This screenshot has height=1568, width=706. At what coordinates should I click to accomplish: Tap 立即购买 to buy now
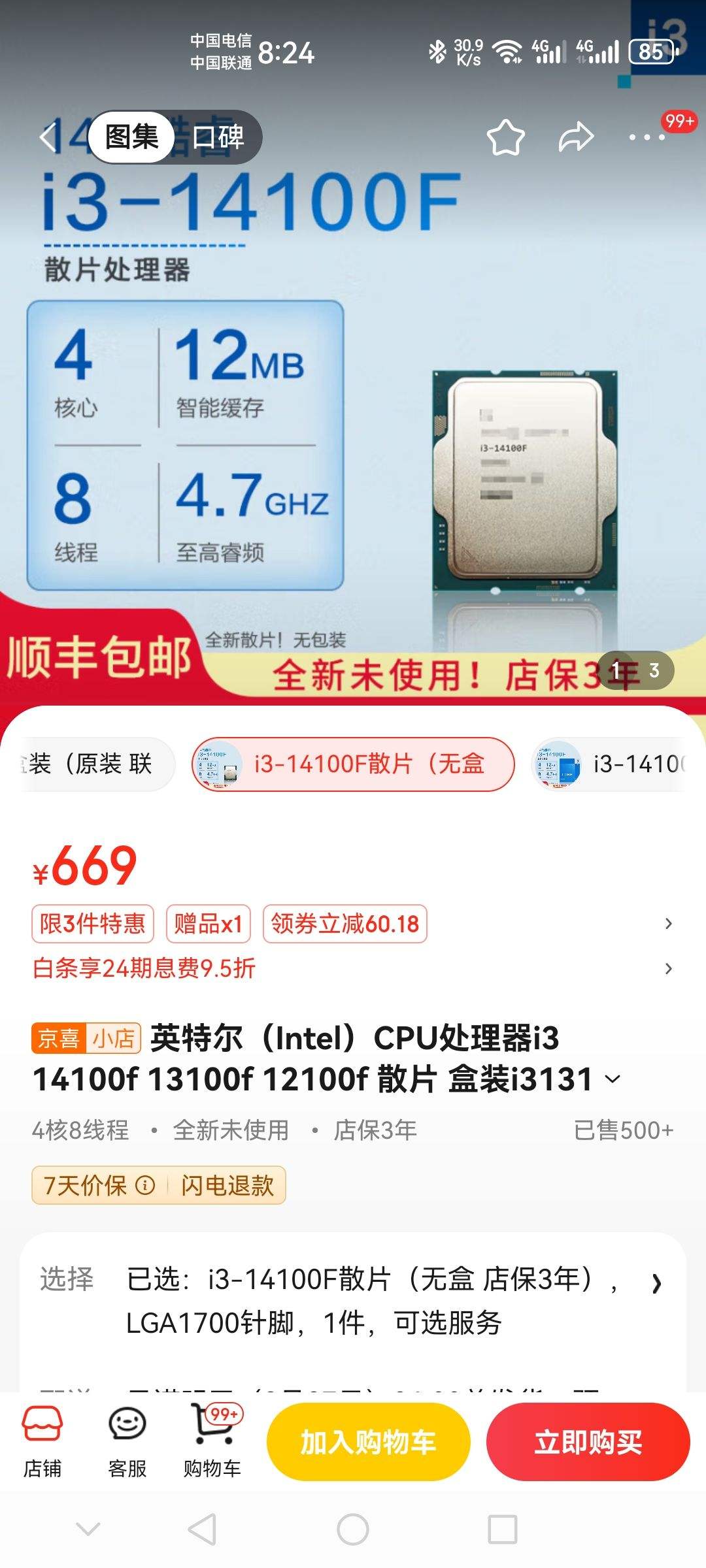(x=588, y=1442)
